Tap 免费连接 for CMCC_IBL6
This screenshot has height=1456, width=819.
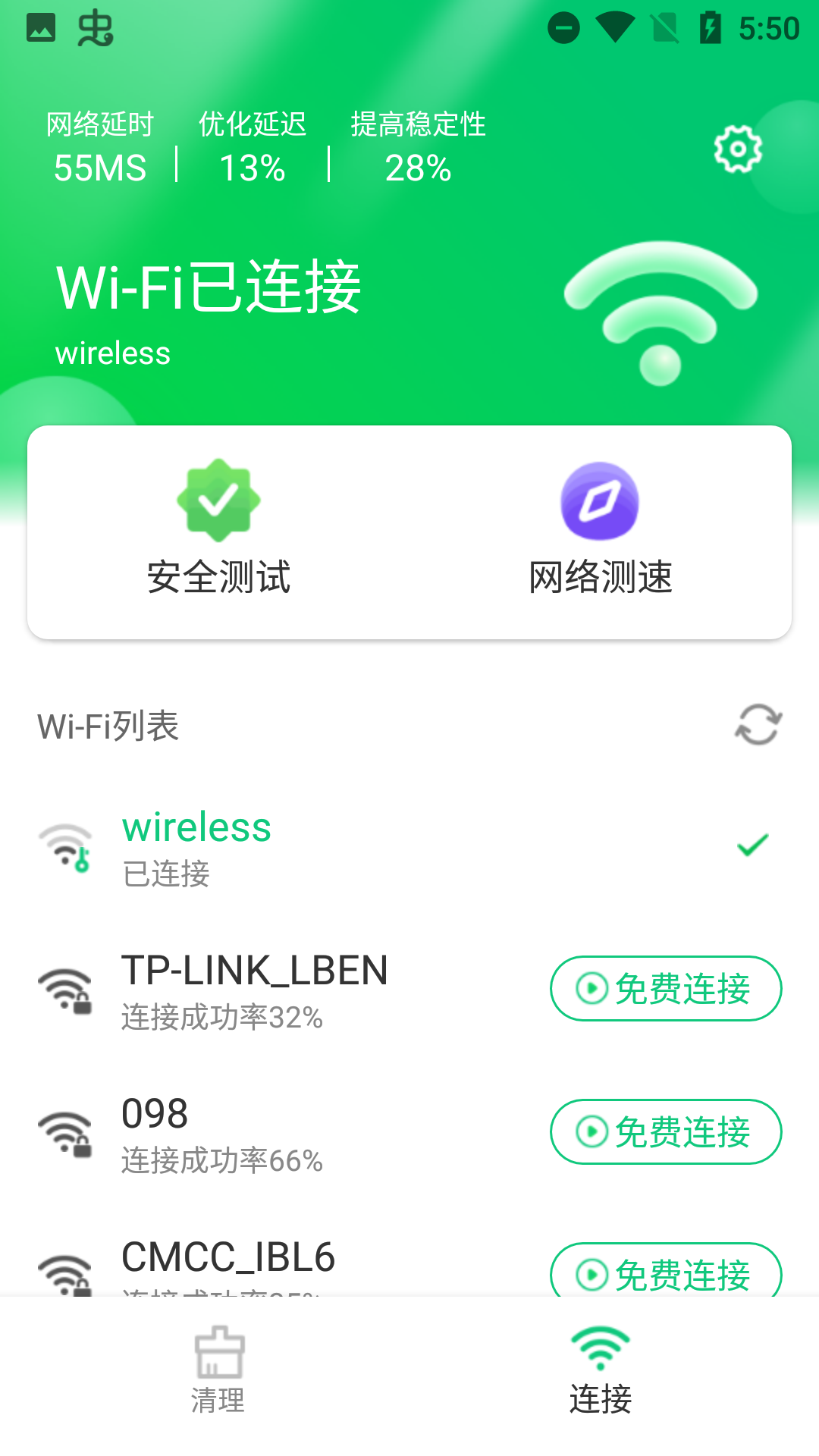(x=665, y=1271)
